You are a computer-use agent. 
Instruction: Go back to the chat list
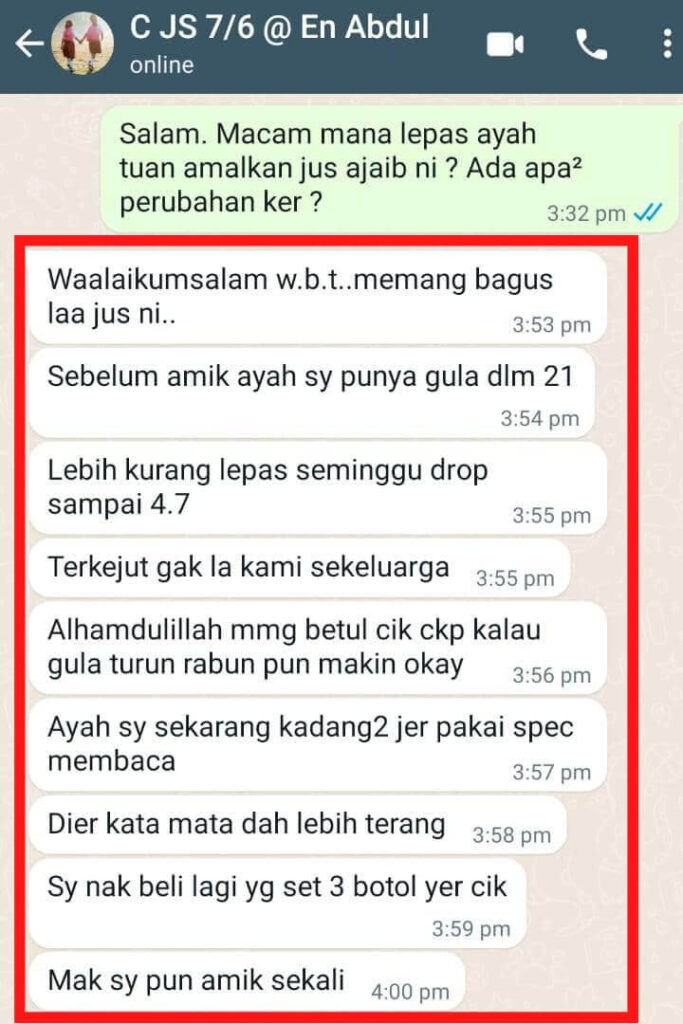[x=28, y=45]
